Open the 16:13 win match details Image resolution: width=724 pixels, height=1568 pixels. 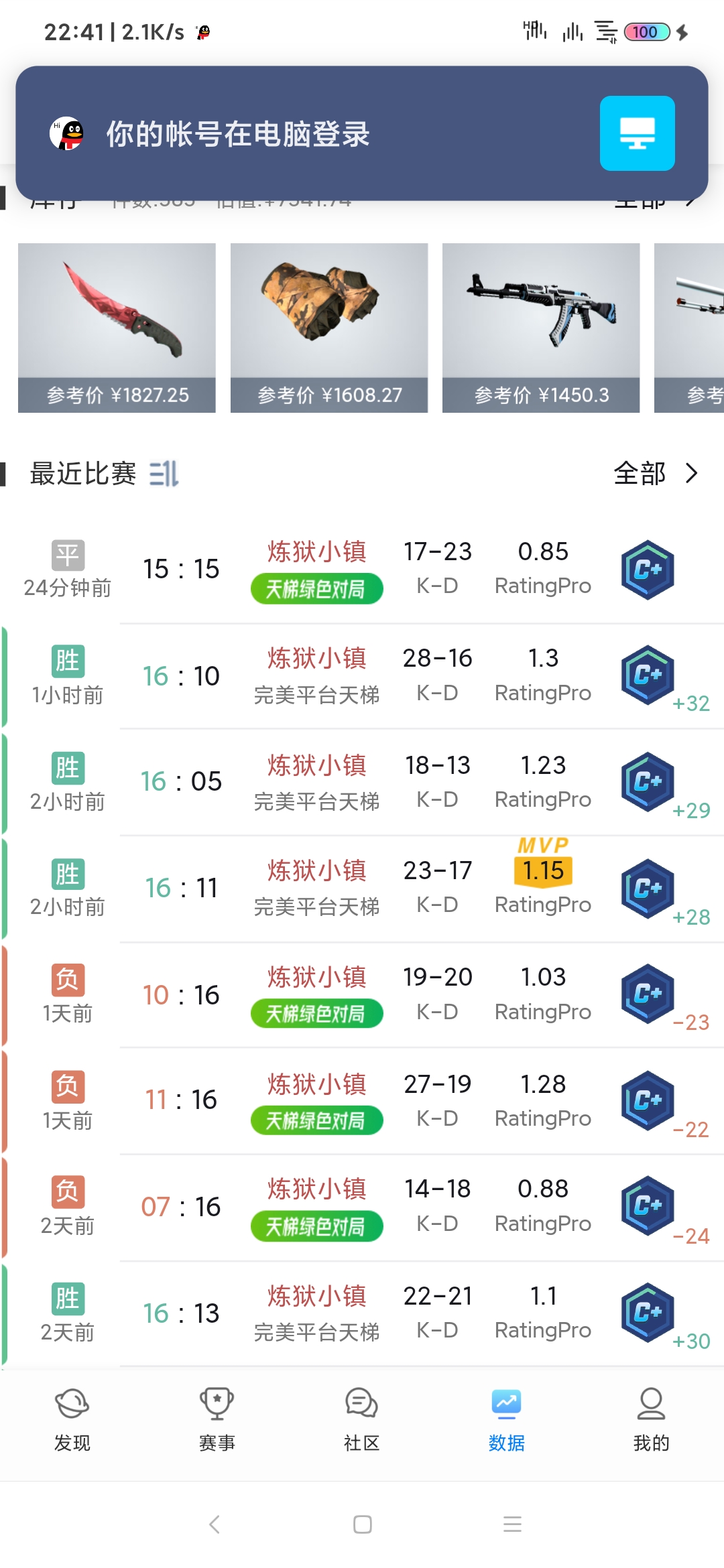[x=362, y=1313]
